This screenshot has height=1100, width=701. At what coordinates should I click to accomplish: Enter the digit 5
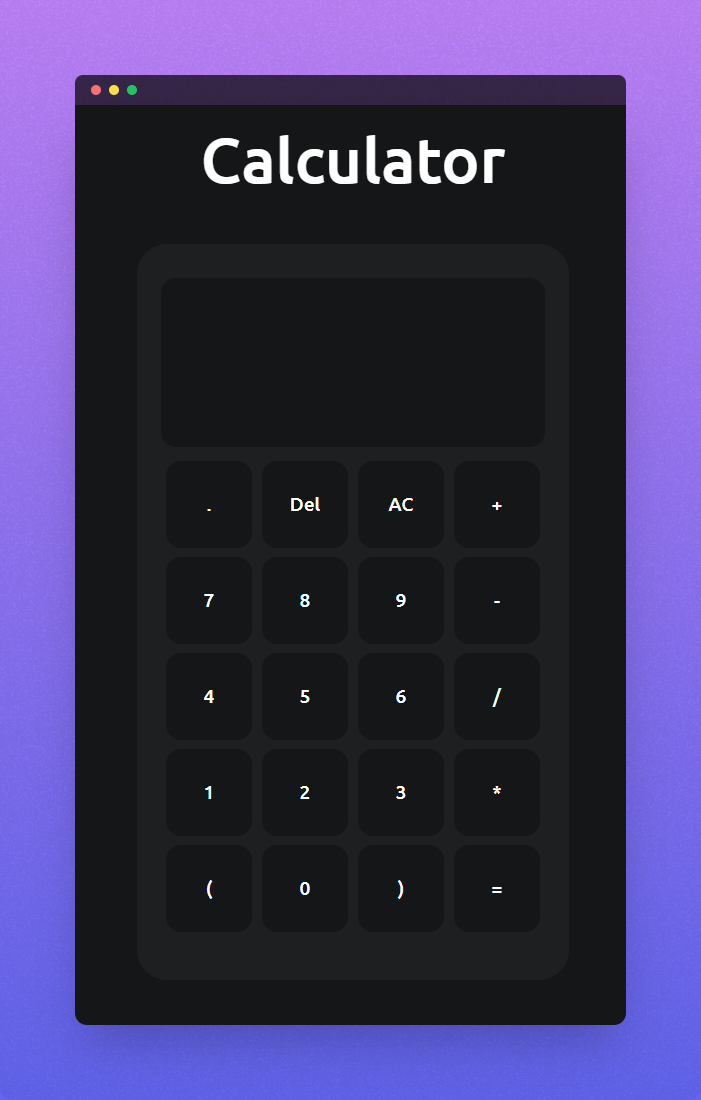[x=305, y=697]
